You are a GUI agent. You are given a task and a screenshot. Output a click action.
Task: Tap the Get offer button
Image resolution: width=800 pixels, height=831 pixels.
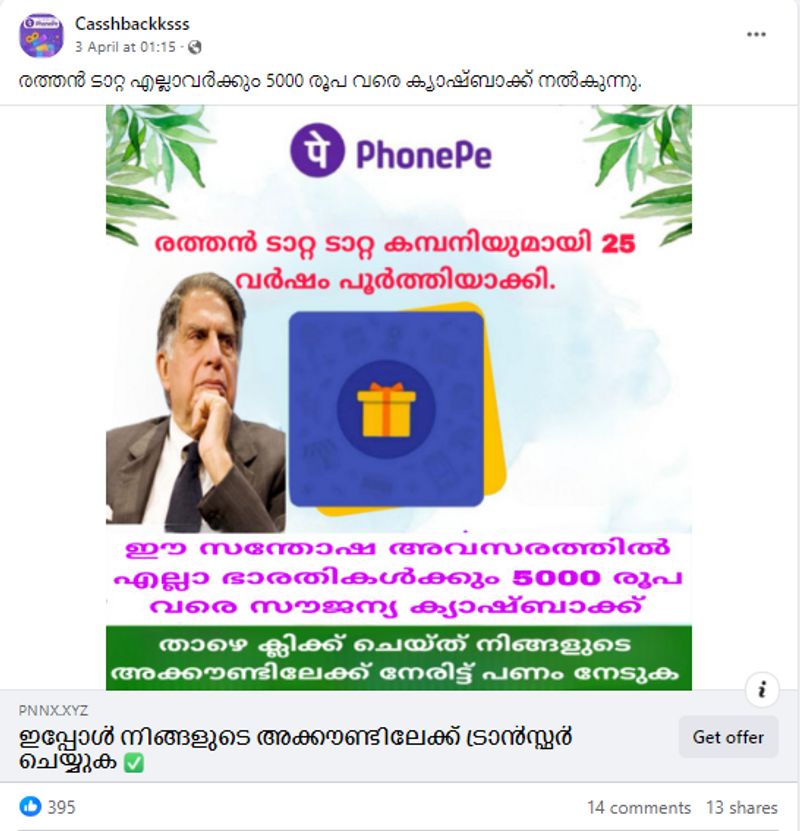[x=728, y=737]
